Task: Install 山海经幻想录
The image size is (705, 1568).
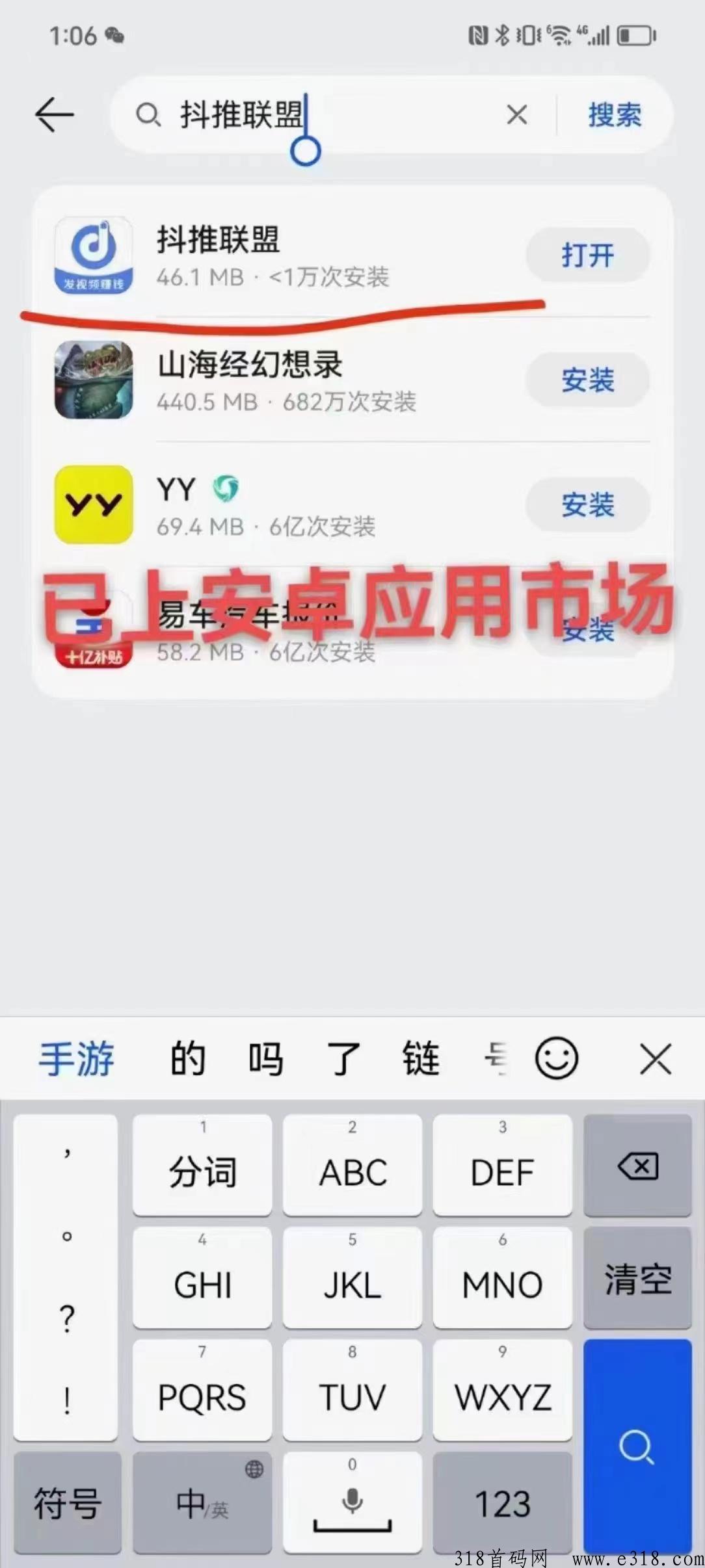Action: (x=587, y=380)
